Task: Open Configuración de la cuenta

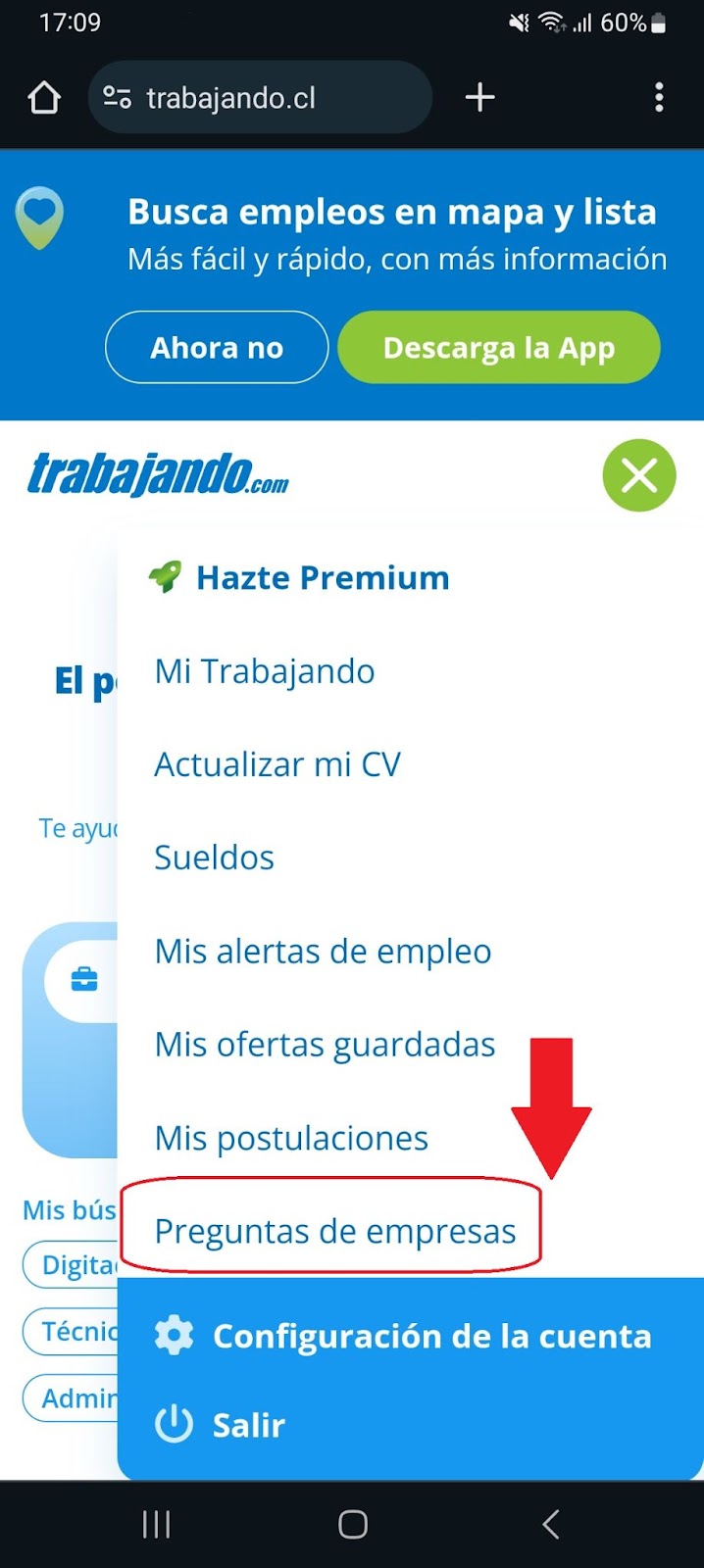Action: (x=431, y=1337)
